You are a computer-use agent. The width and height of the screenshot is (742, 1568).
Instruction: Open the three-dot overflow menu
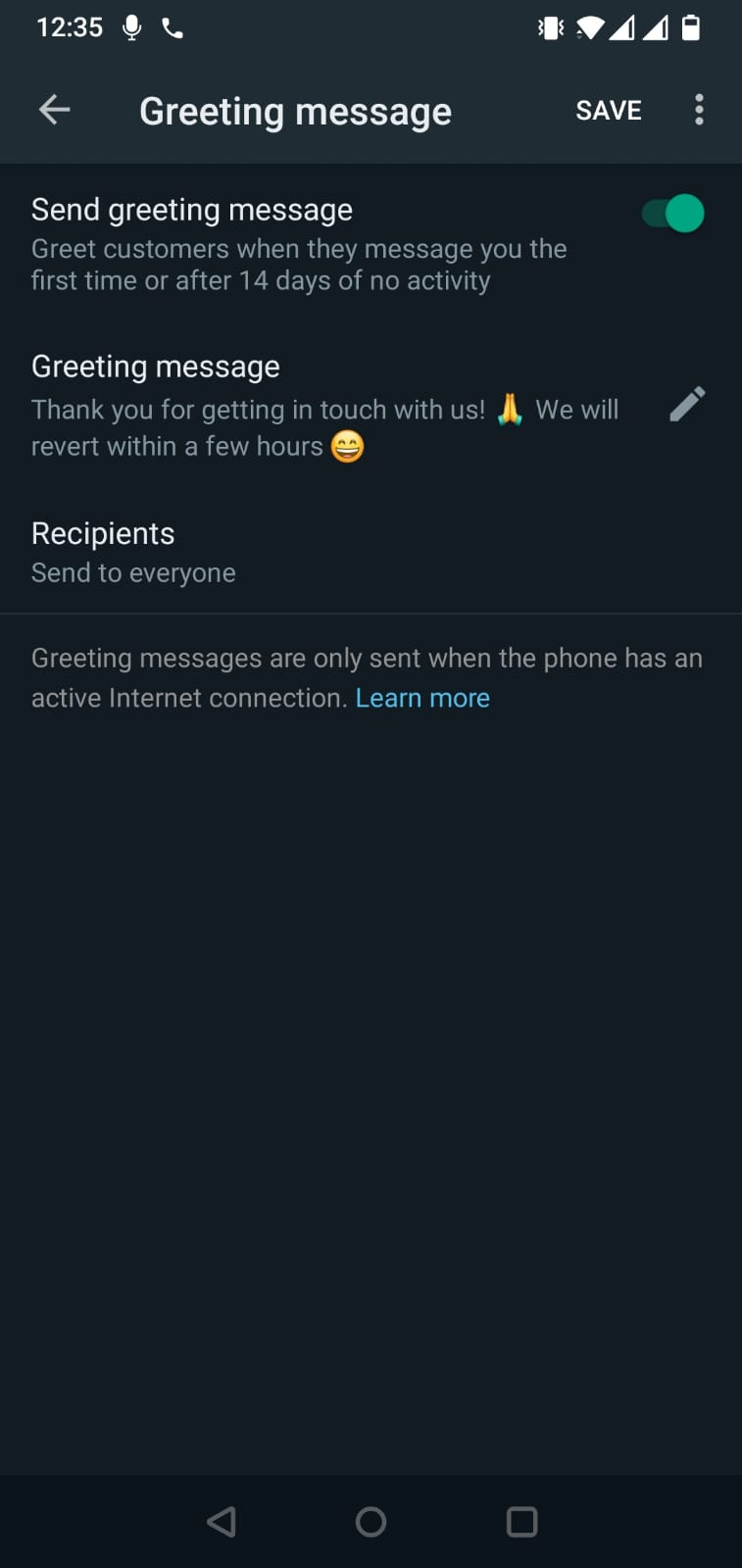[x=699, y=110]
